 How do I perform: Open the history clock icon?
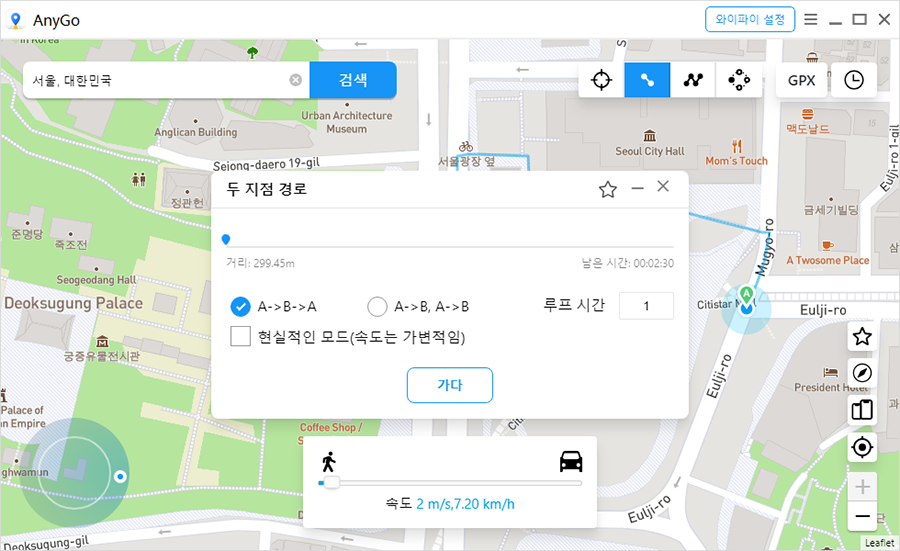point(853,80)
